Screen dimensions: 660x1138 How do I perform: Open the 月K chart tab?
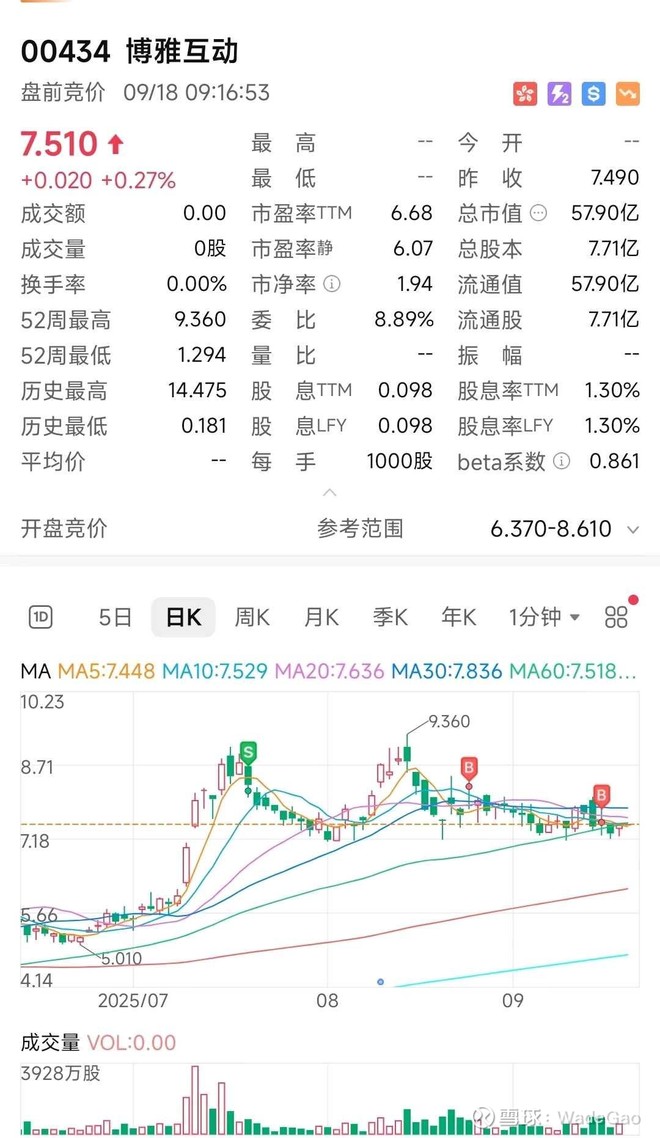click(321, 617)
